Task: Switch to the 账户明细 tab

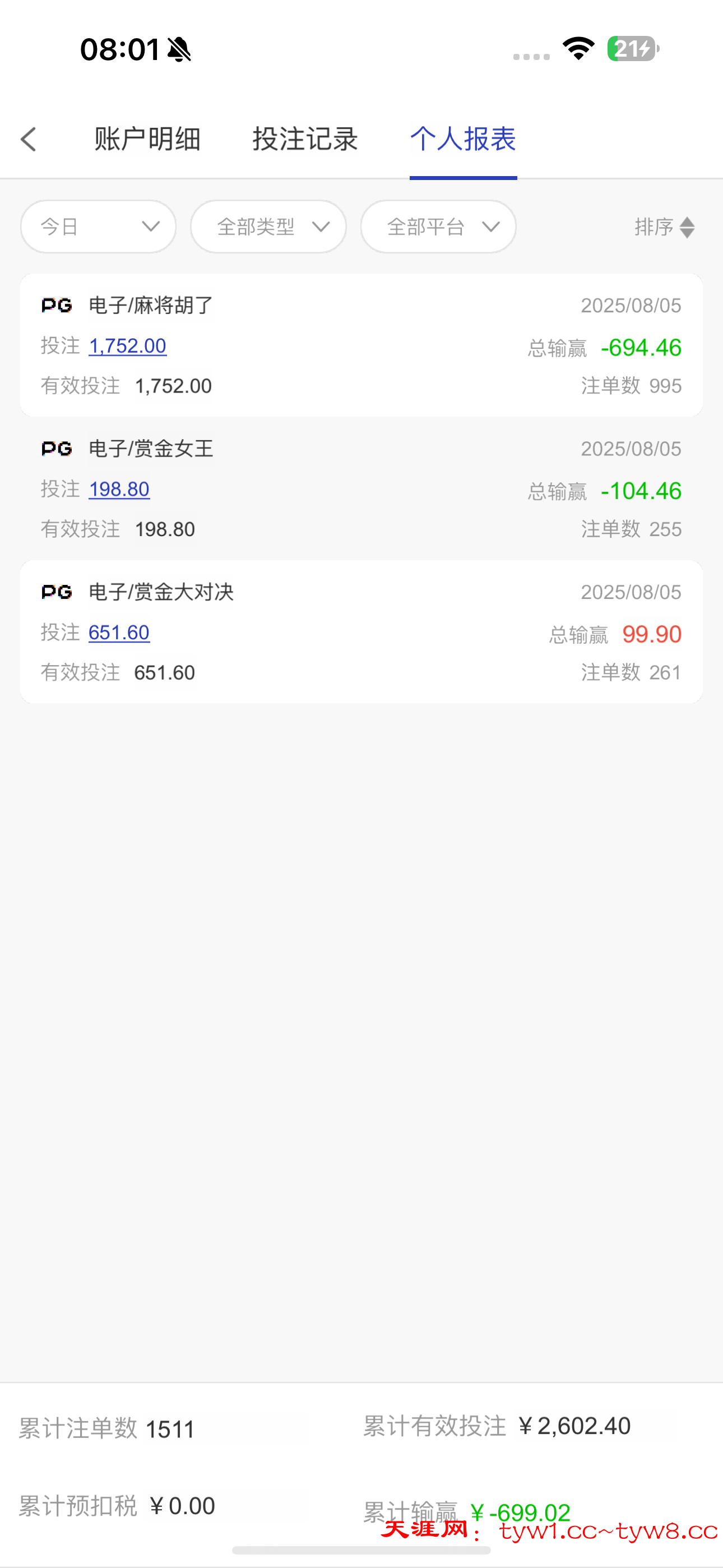Action: 147,140
